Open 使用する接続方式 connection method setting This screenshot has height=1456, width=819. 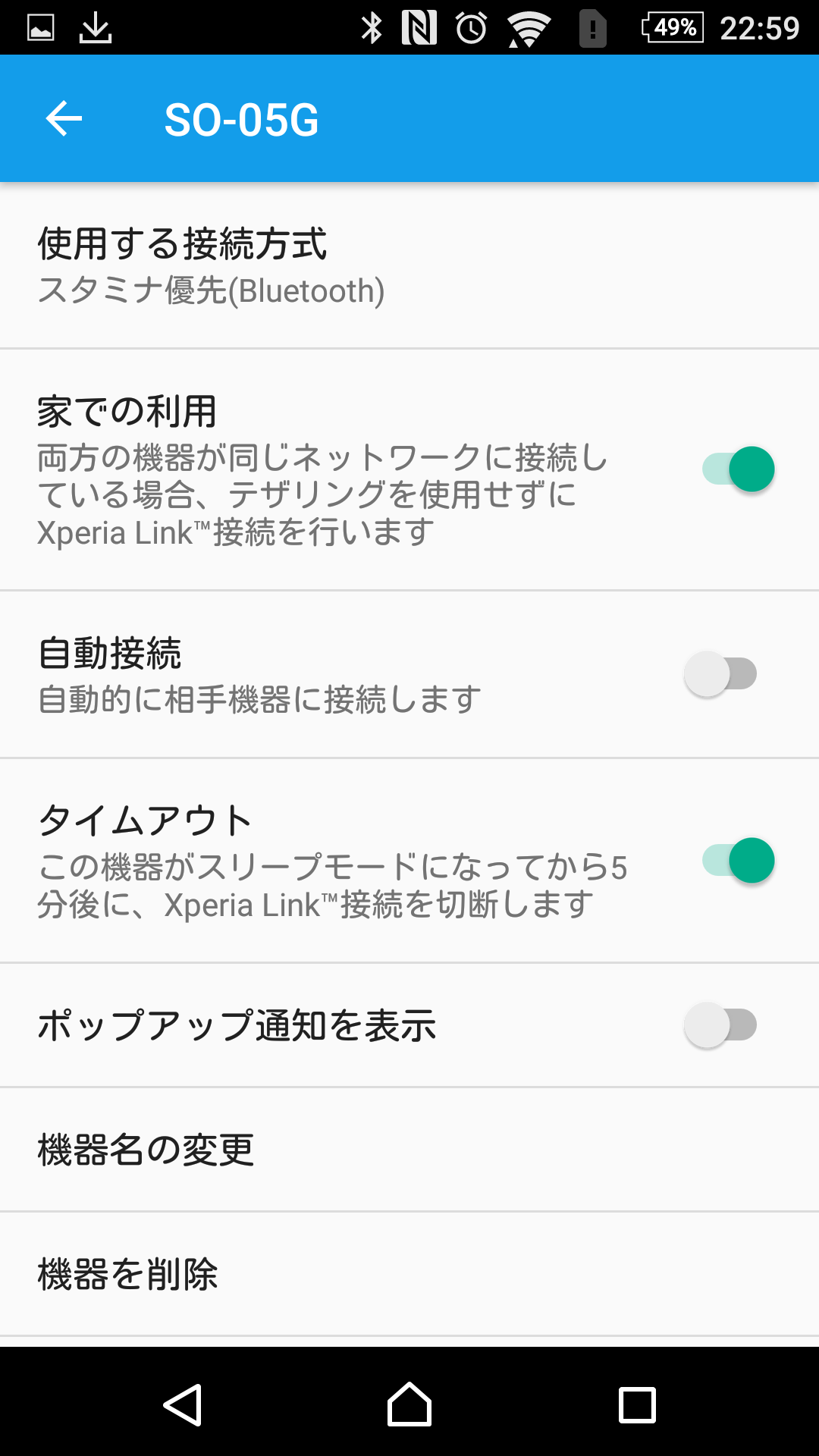coord(409,265)
